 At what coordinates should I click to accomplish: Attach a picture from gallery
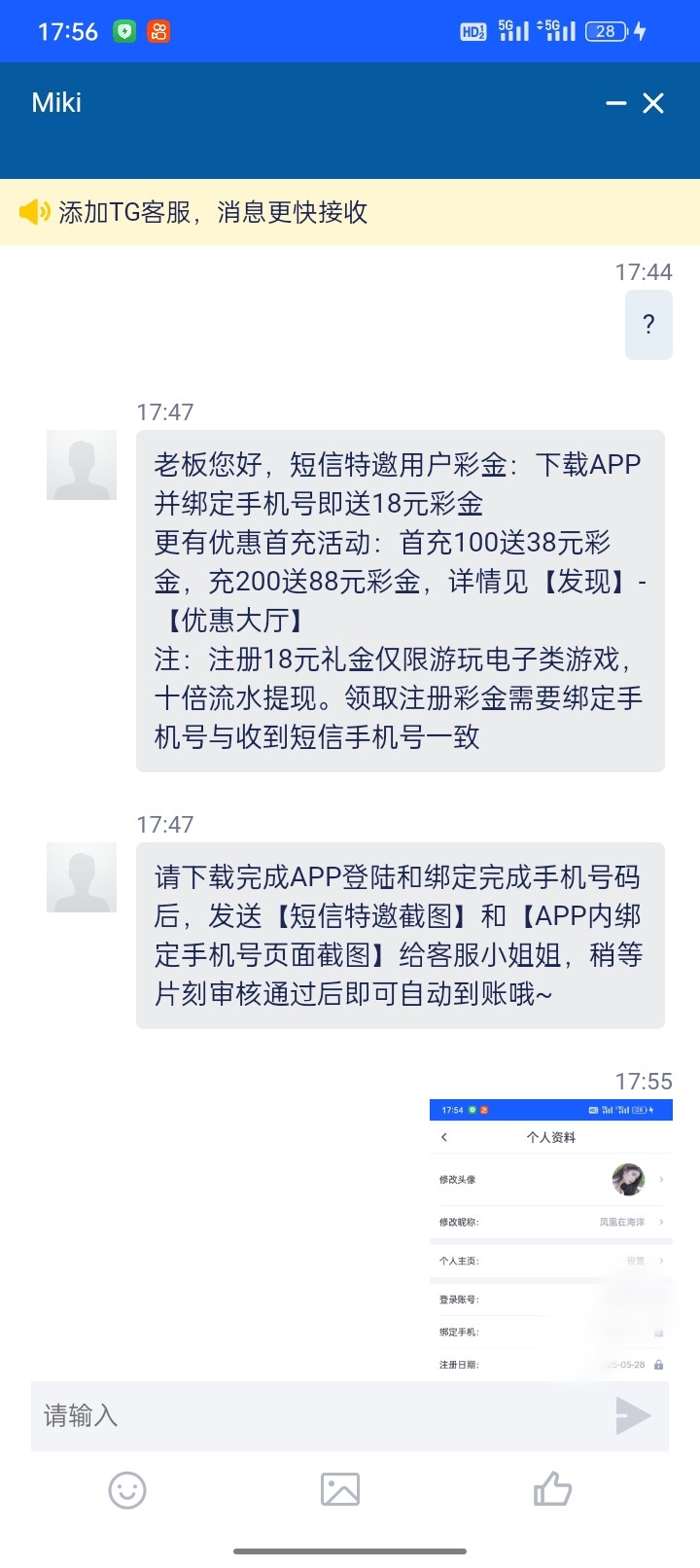point(340,1489)
